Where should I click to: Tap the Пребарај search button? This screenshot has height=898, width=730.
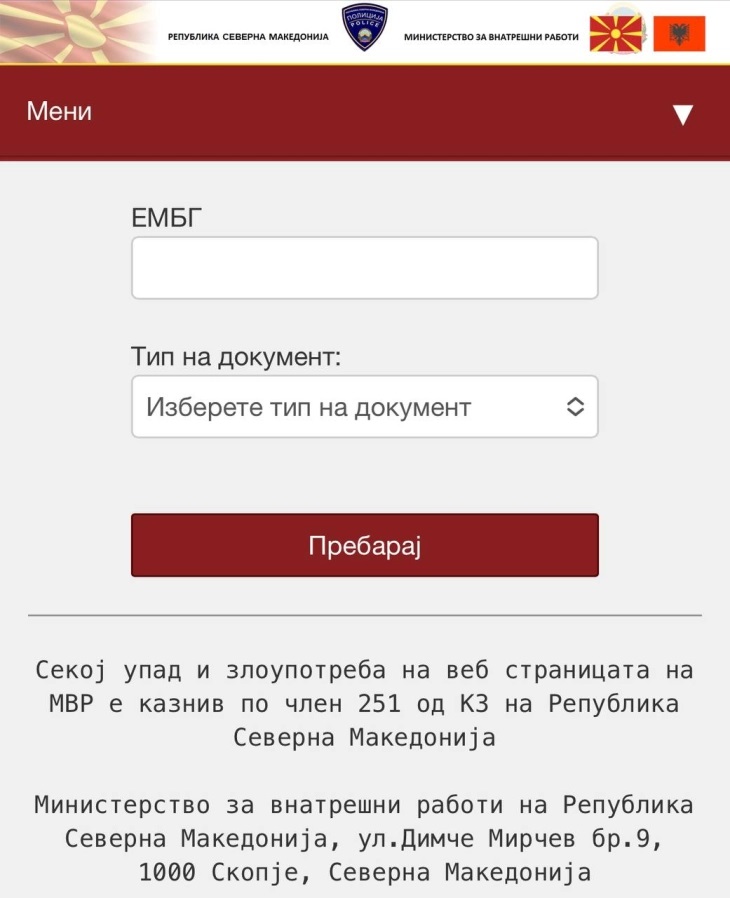click(x=364, y=546)
